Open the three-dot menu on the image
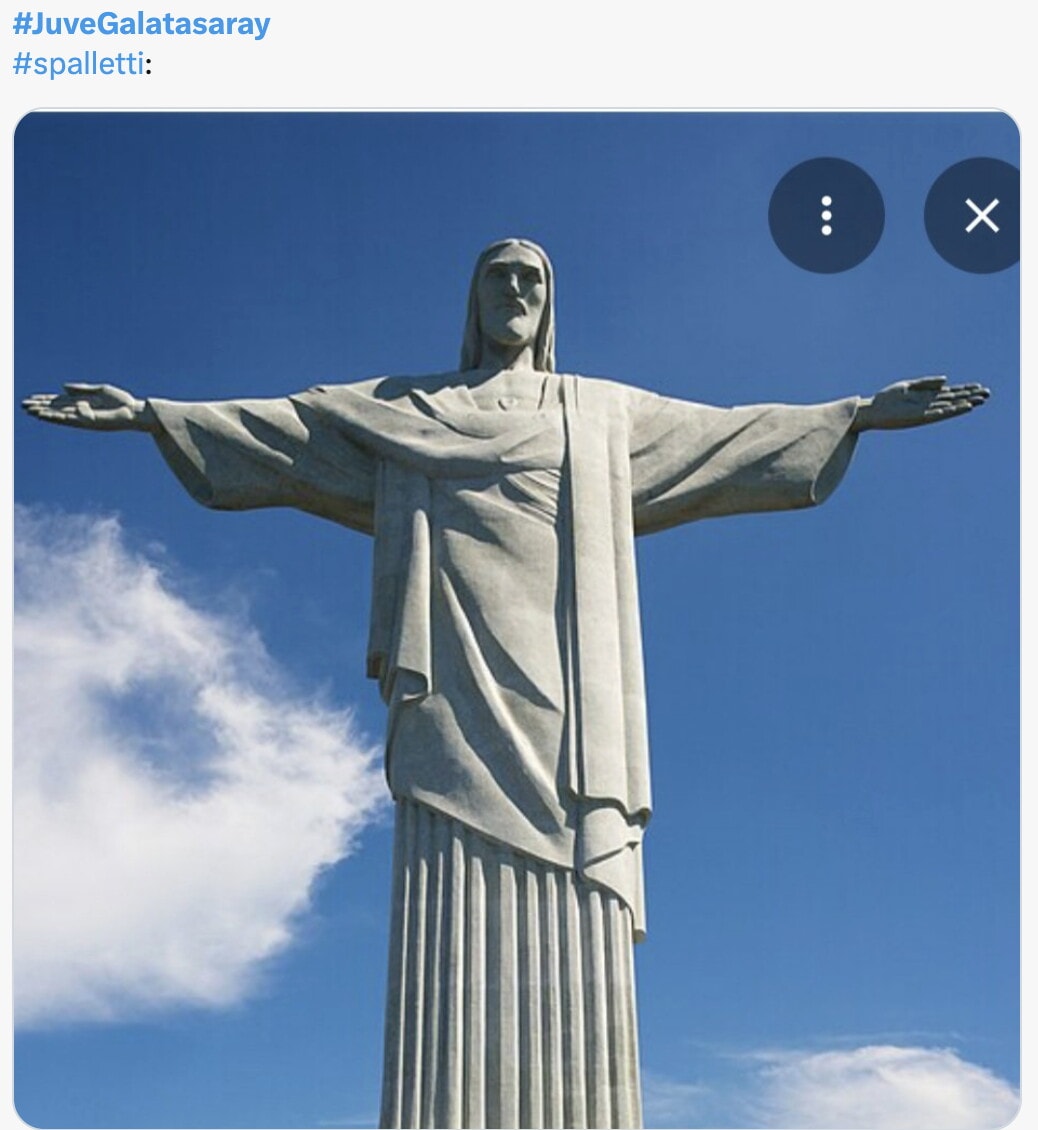Screen dimensions: 1038x1130 coord(826,215)
